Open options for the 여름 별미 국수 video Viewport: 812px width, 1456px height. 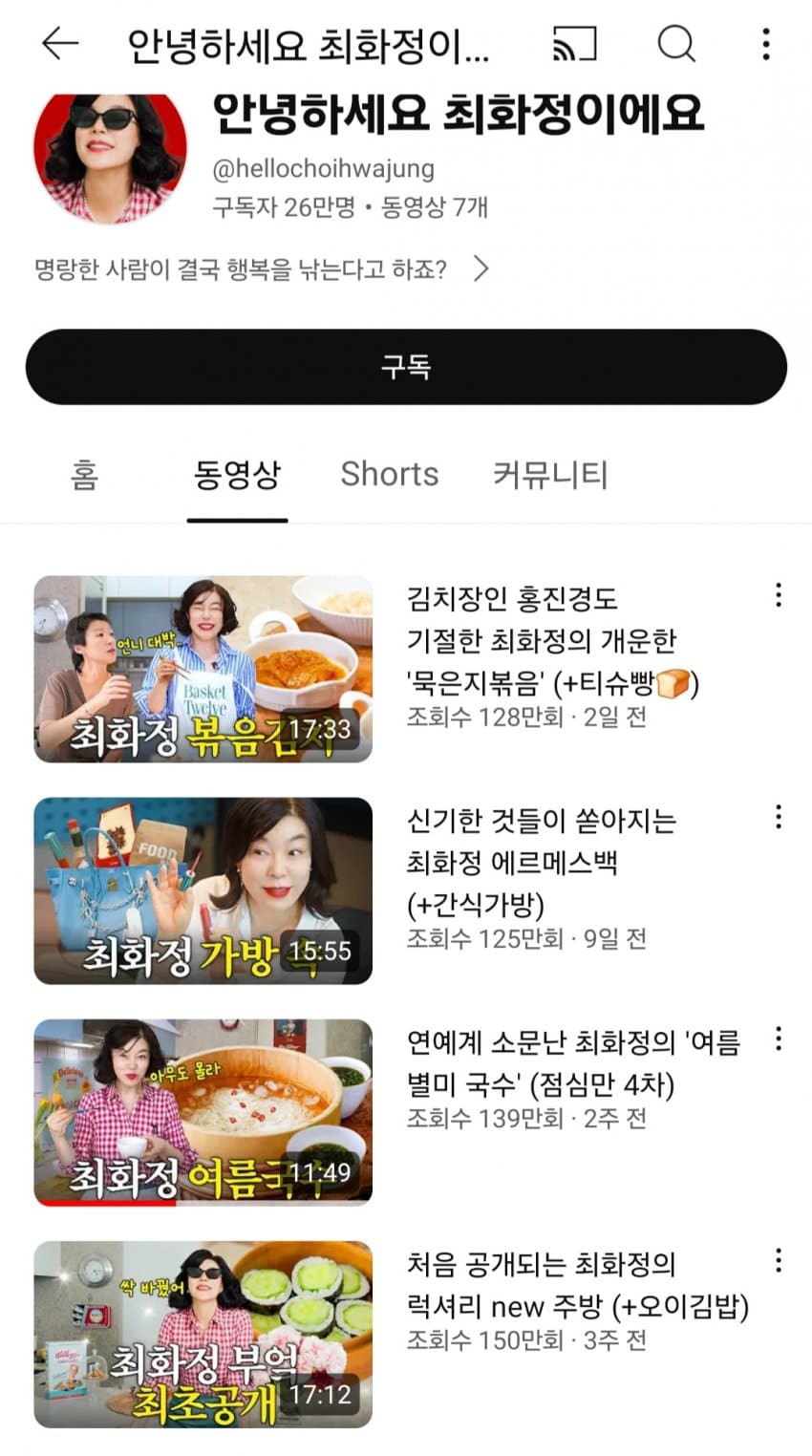tap(779, 1038)
